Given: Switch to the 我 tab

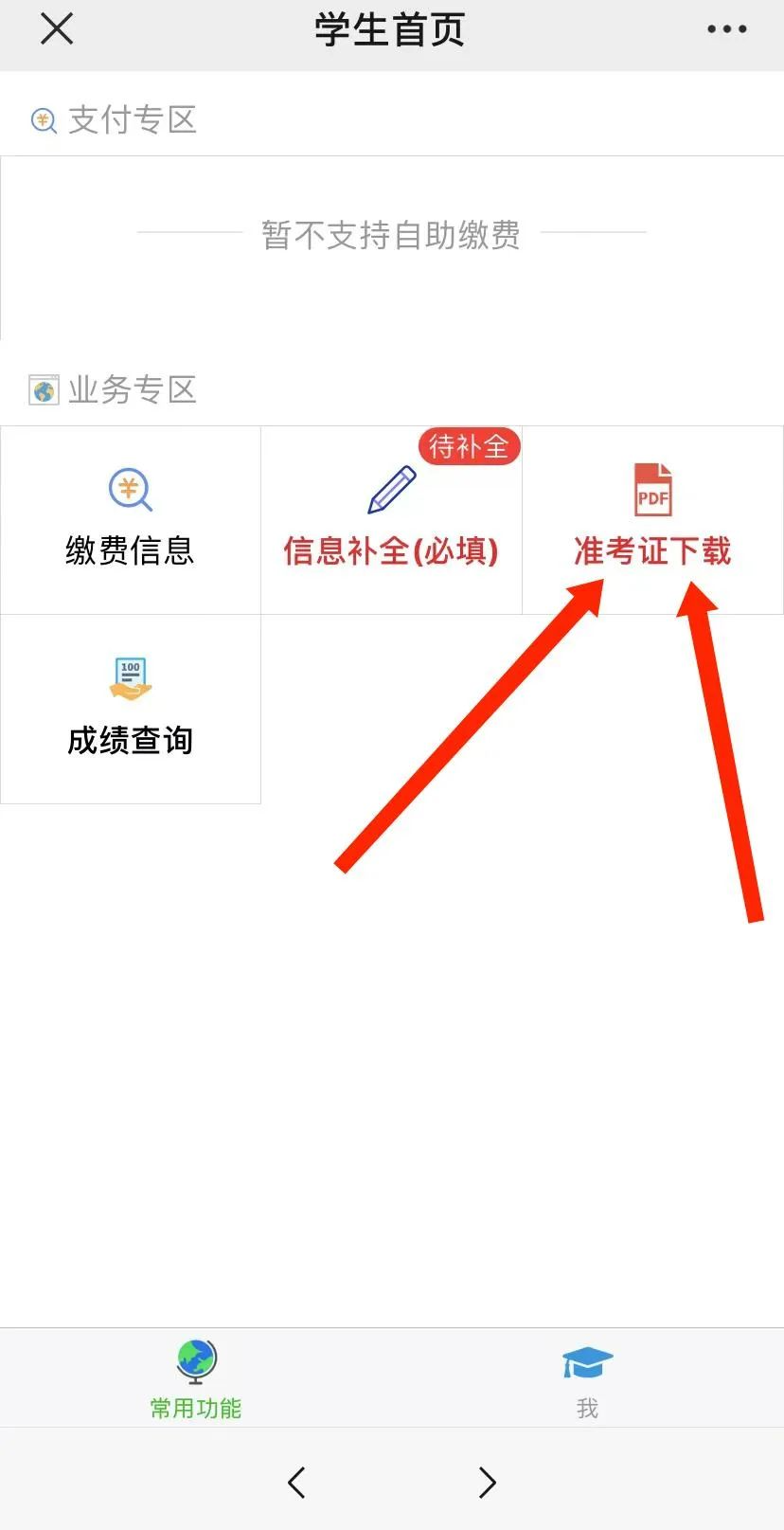Looking at the screenshot, I should (x=587, y=1378).
